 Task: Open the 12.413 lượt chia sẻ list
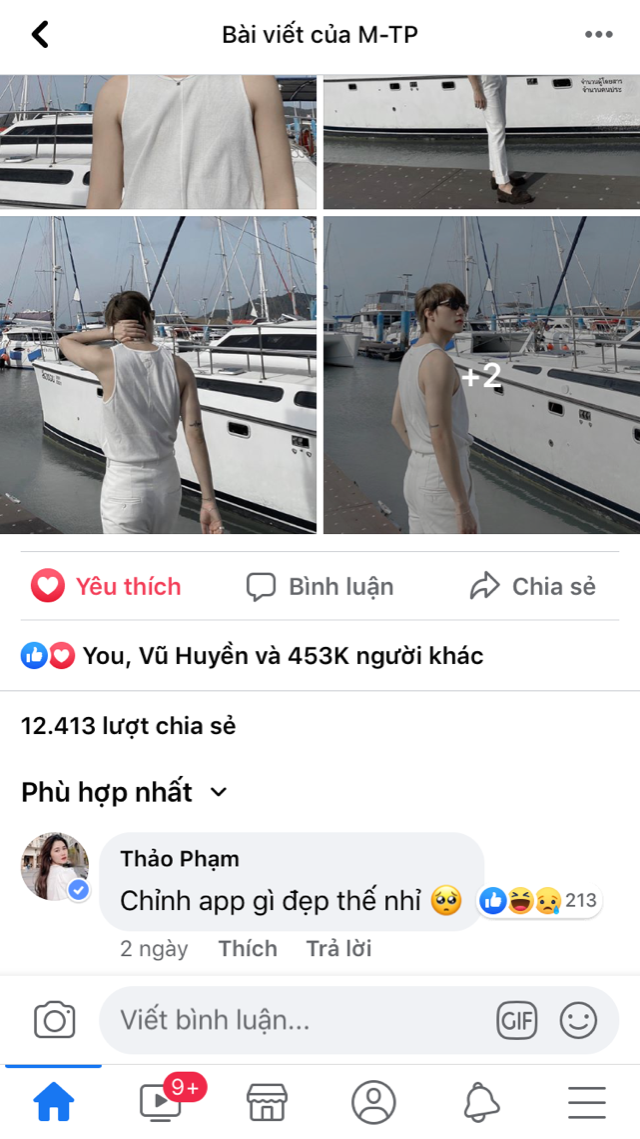point(128,726)
